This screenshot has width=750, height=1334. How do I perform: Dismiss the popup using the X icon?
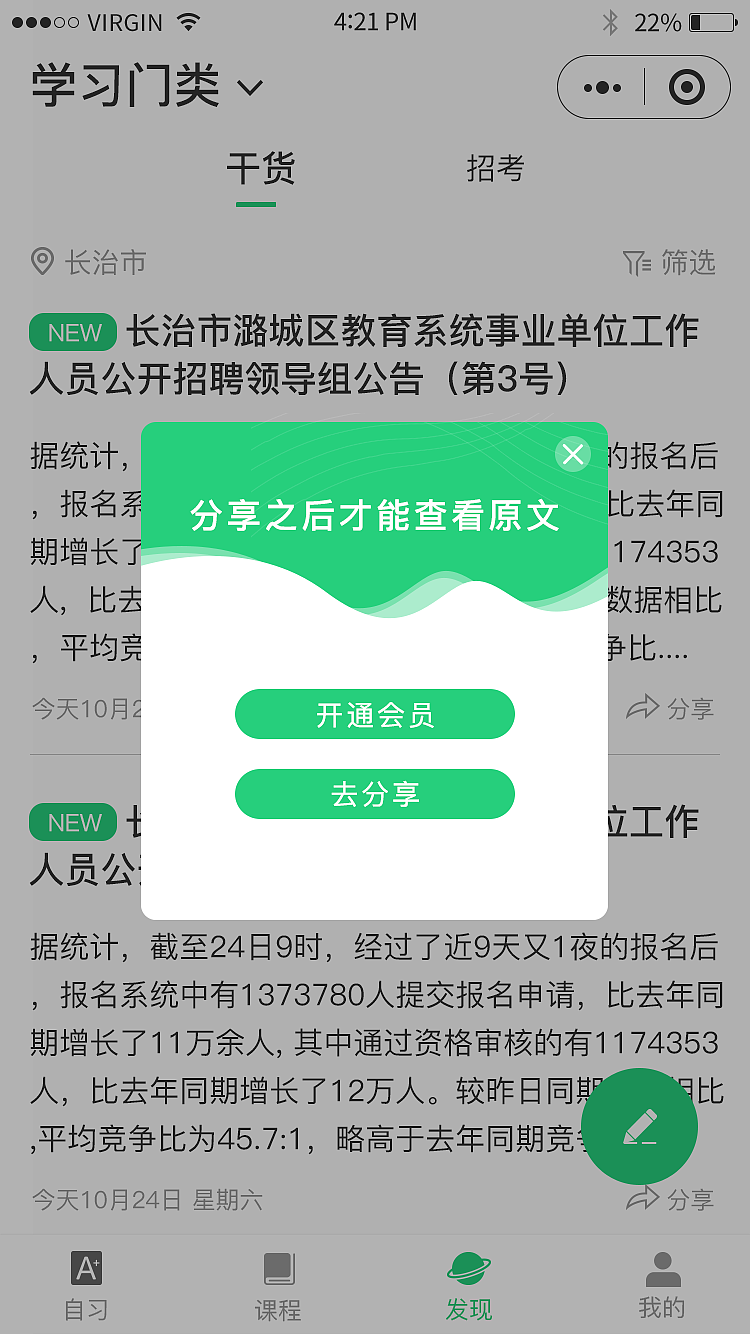pos(573,454)
